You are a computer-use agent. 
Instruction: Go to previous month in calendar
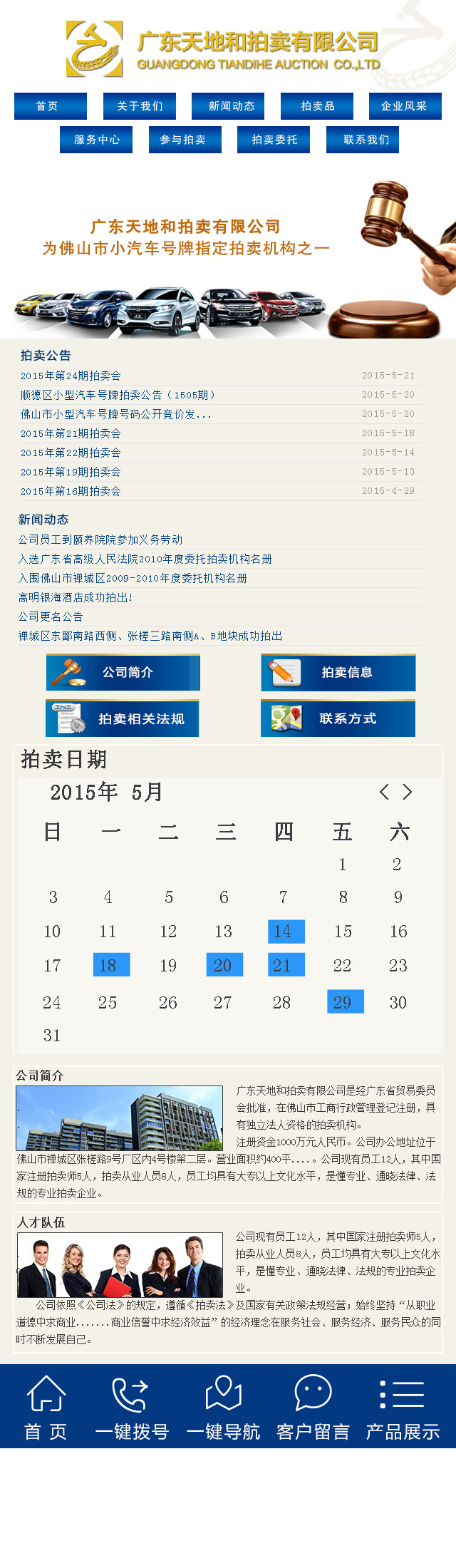point(384,792)
